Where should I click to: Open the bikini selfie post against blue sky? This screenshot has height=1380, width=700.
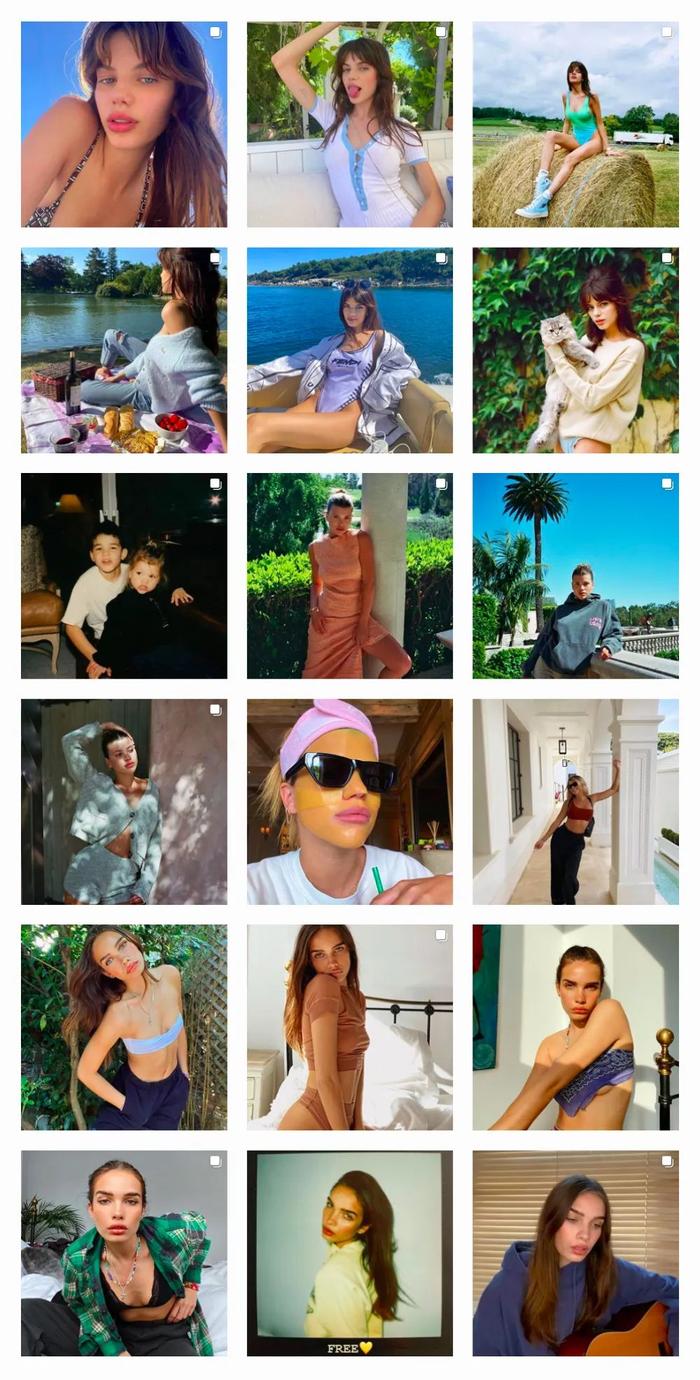click(124, 125)
